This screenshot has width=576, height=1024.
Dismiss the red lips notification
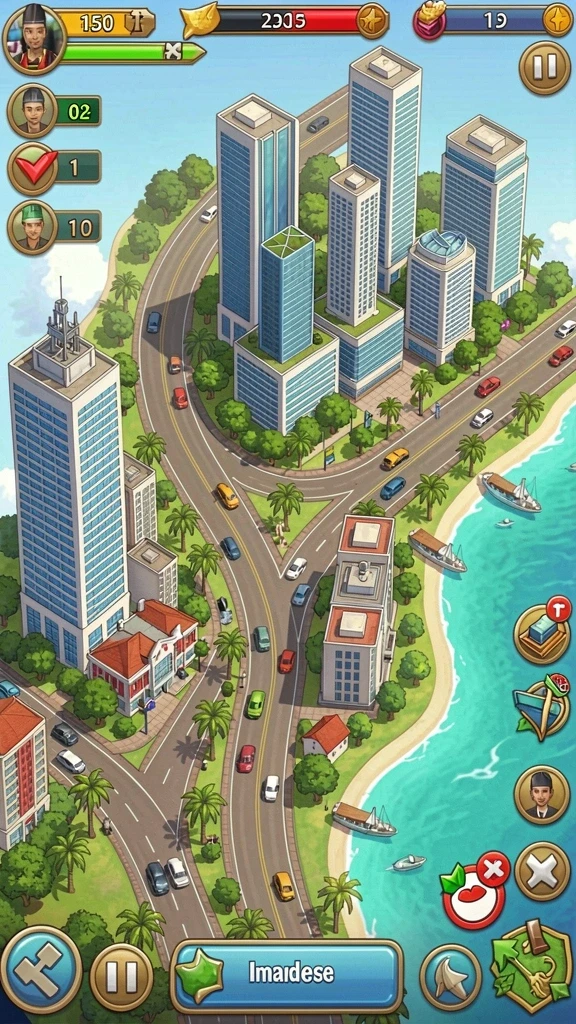tap(493, 869)
